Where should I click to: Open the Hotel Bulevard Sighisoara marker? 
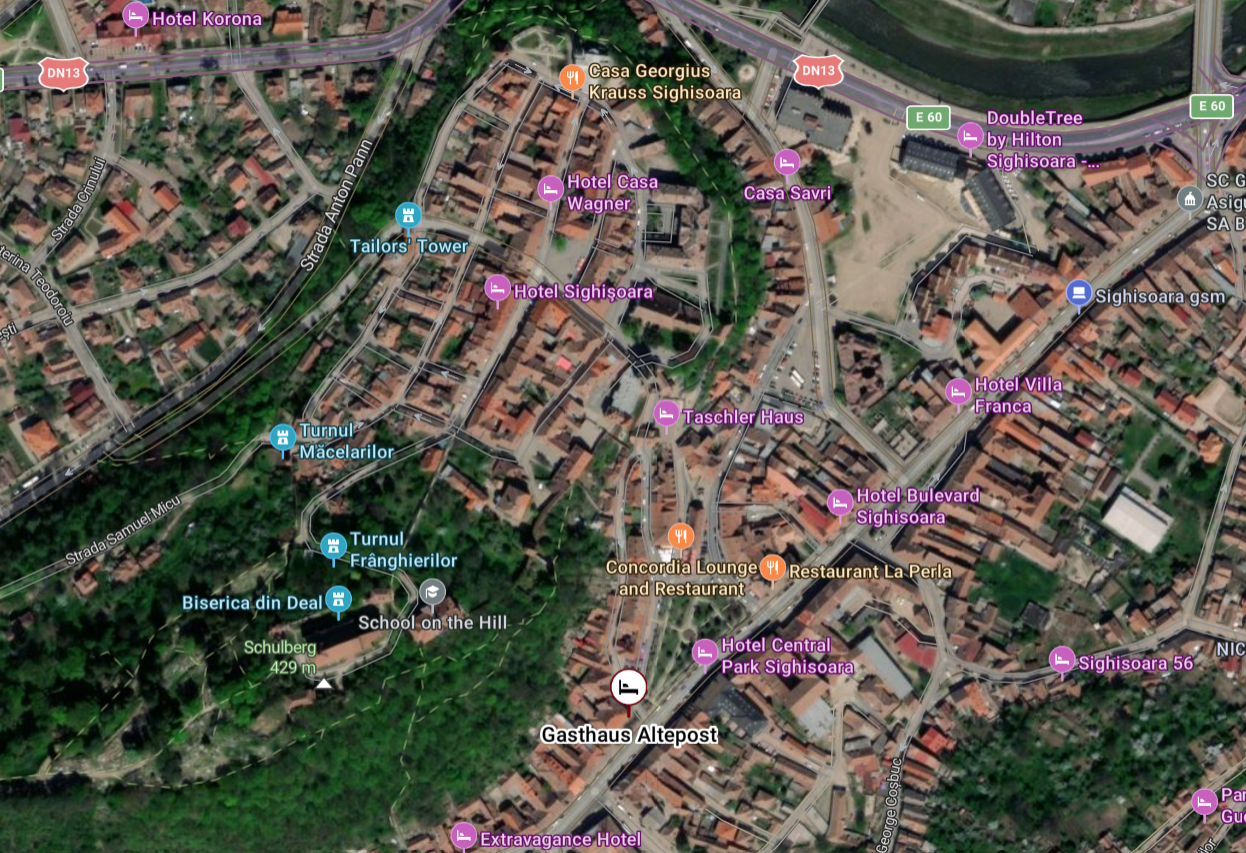840,503
